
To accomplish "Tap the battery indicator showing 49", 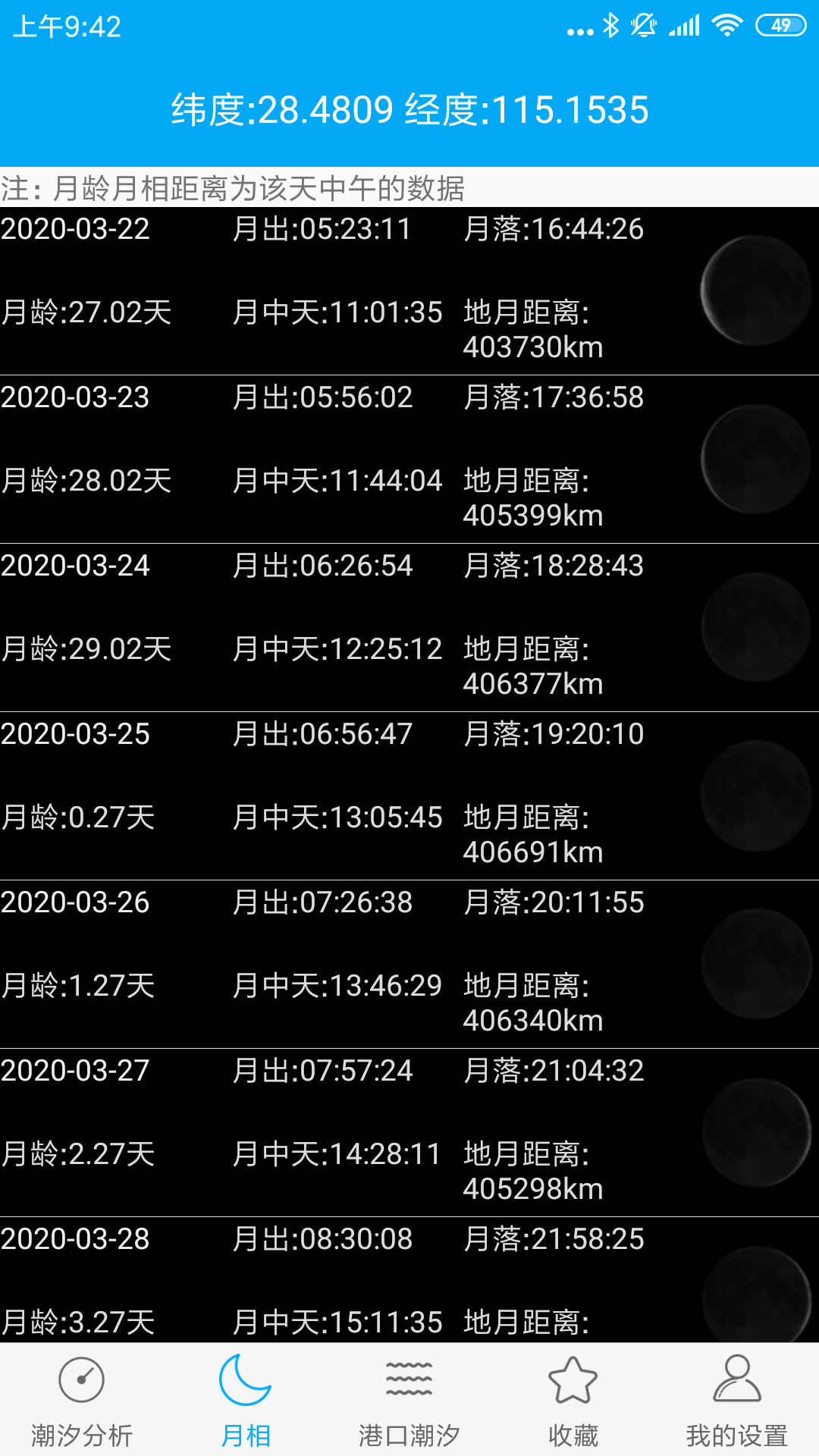I will click(x=781, y=25).
